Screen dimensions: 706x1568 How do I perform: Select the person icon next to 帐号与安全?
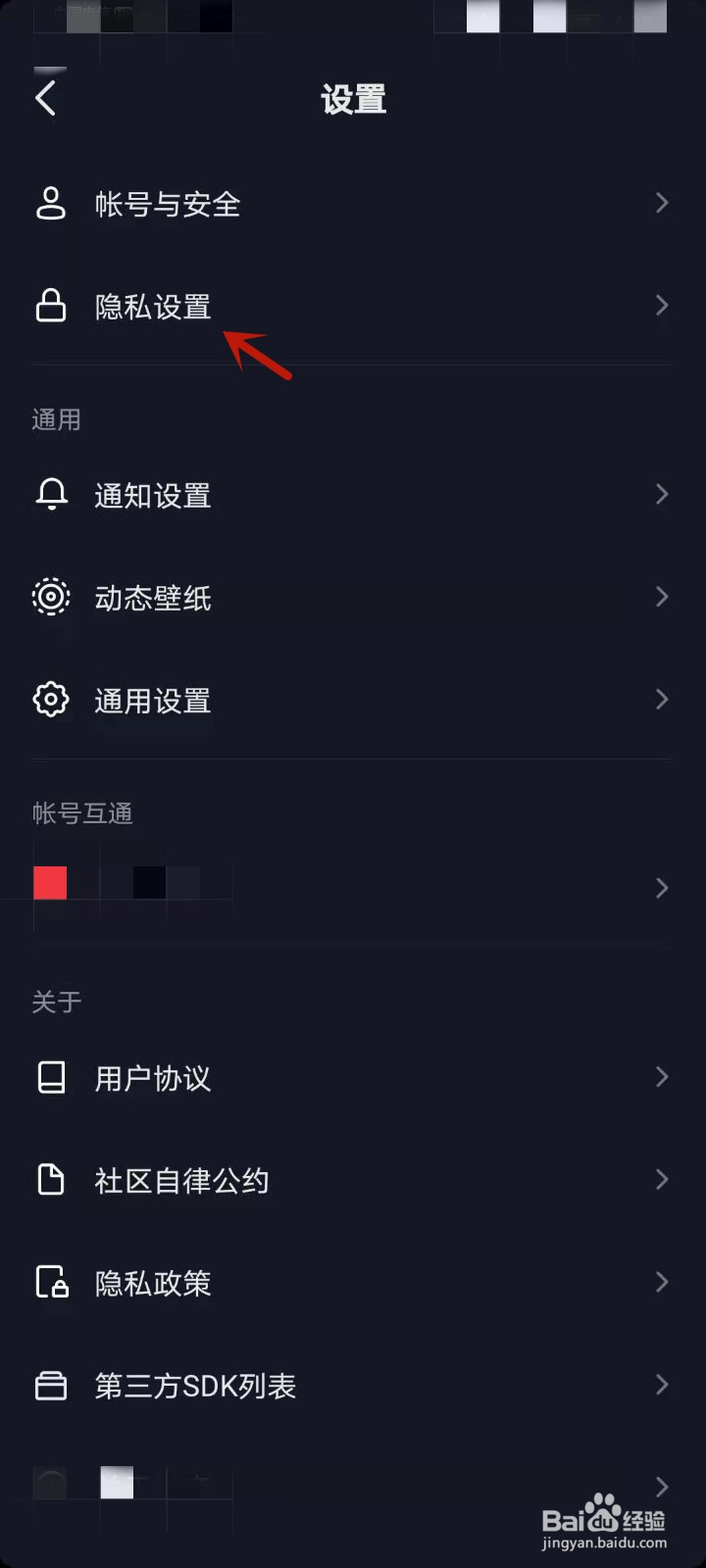tap(51, 203)
